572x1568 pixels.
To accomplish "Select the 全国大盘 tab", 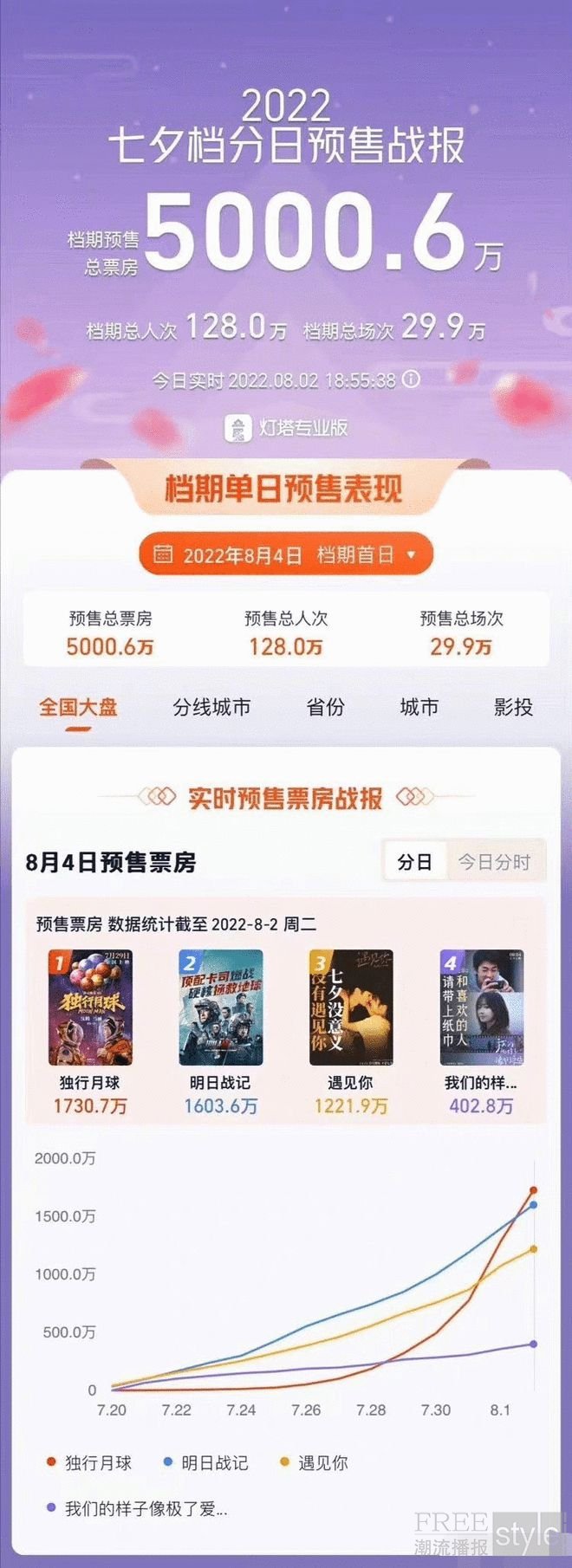I will [x=78, y=708].
